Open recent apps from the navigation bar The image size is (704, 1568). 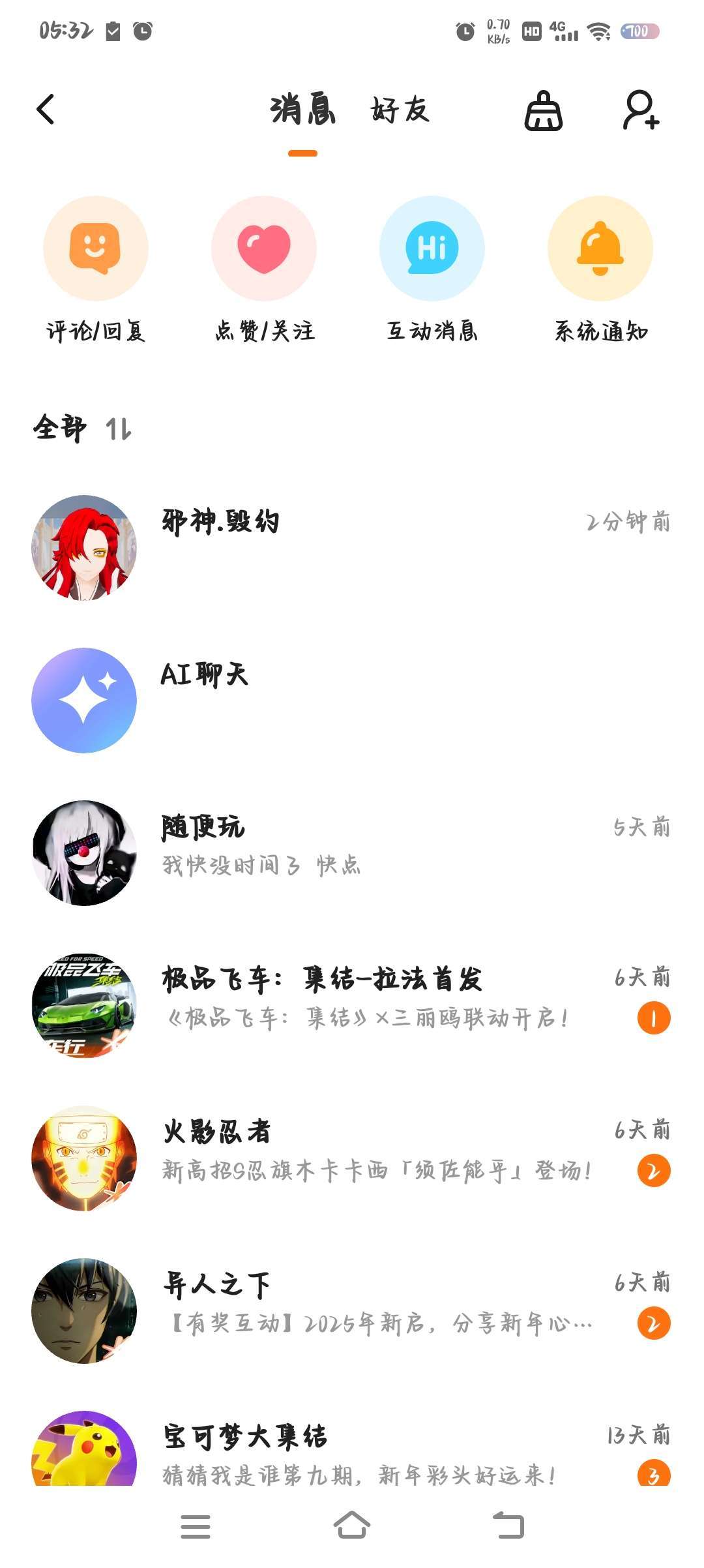coord(195,1526)
